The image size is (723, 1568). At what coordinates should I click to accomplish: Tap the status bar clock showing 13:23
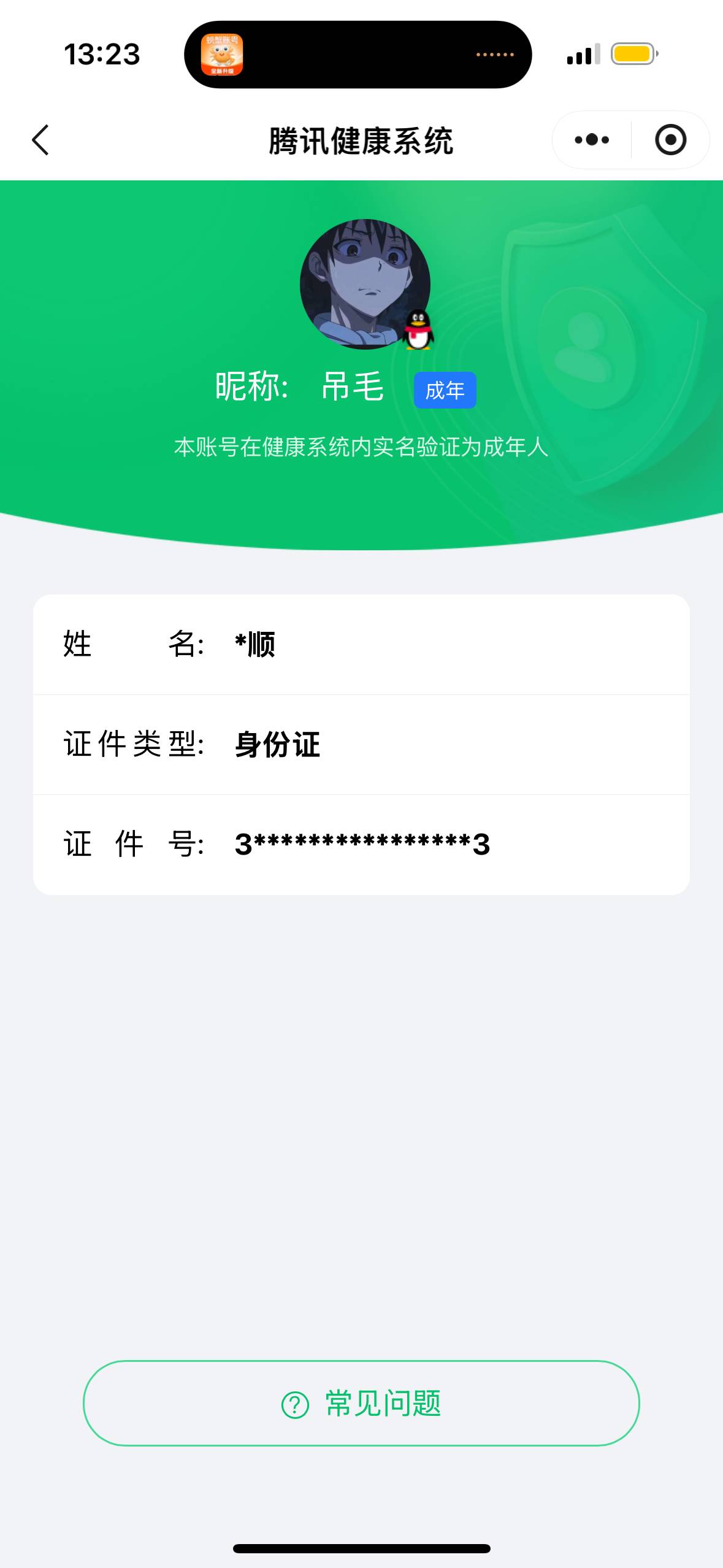(x=102, y=55)
